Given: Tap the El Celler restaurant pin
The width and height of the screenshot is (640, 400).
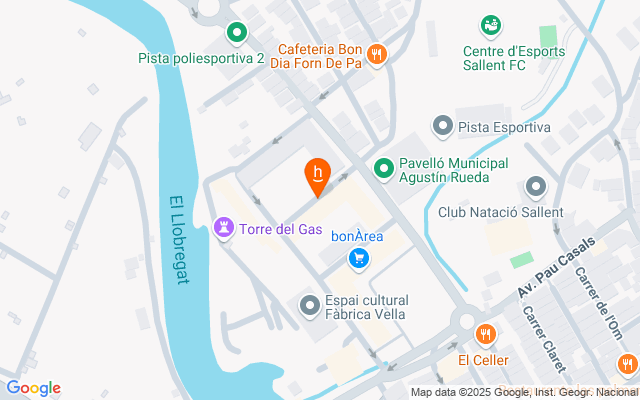Looking at the screenshot, I should pos(485,335).
